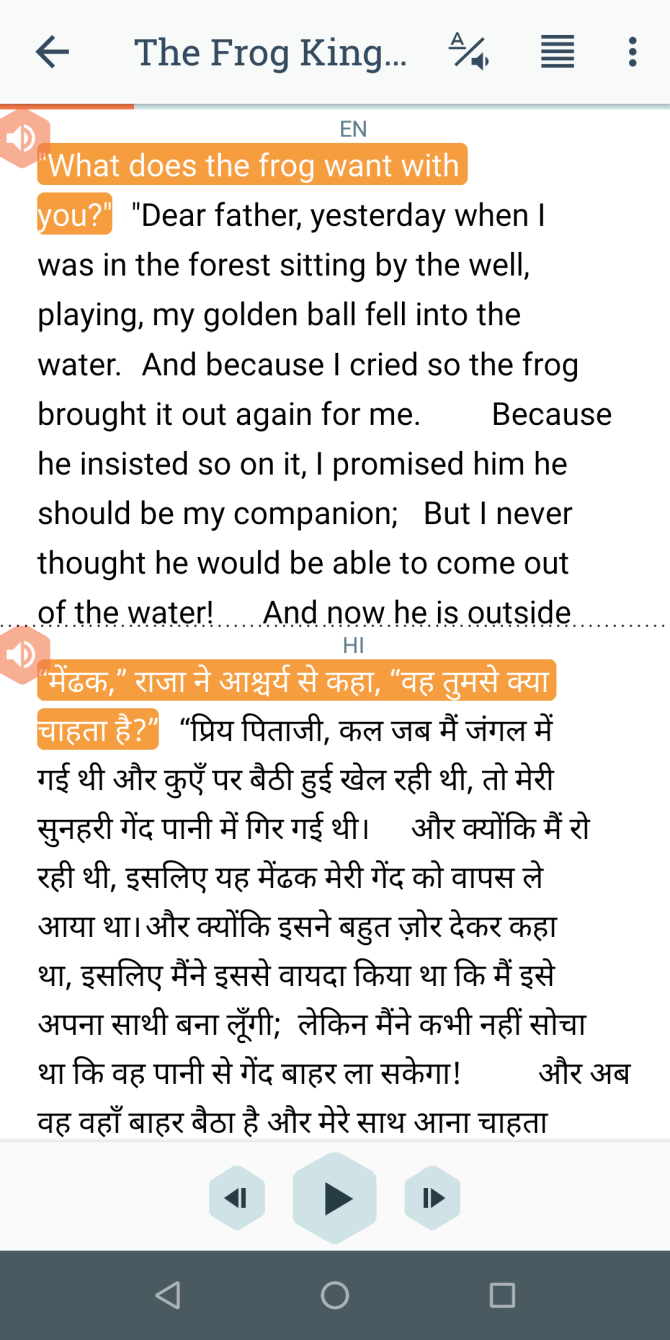Image resolution: width=670 pixels, height=1340 pixels.
Task: Play audio for the English section
Action: pos(20,138)
